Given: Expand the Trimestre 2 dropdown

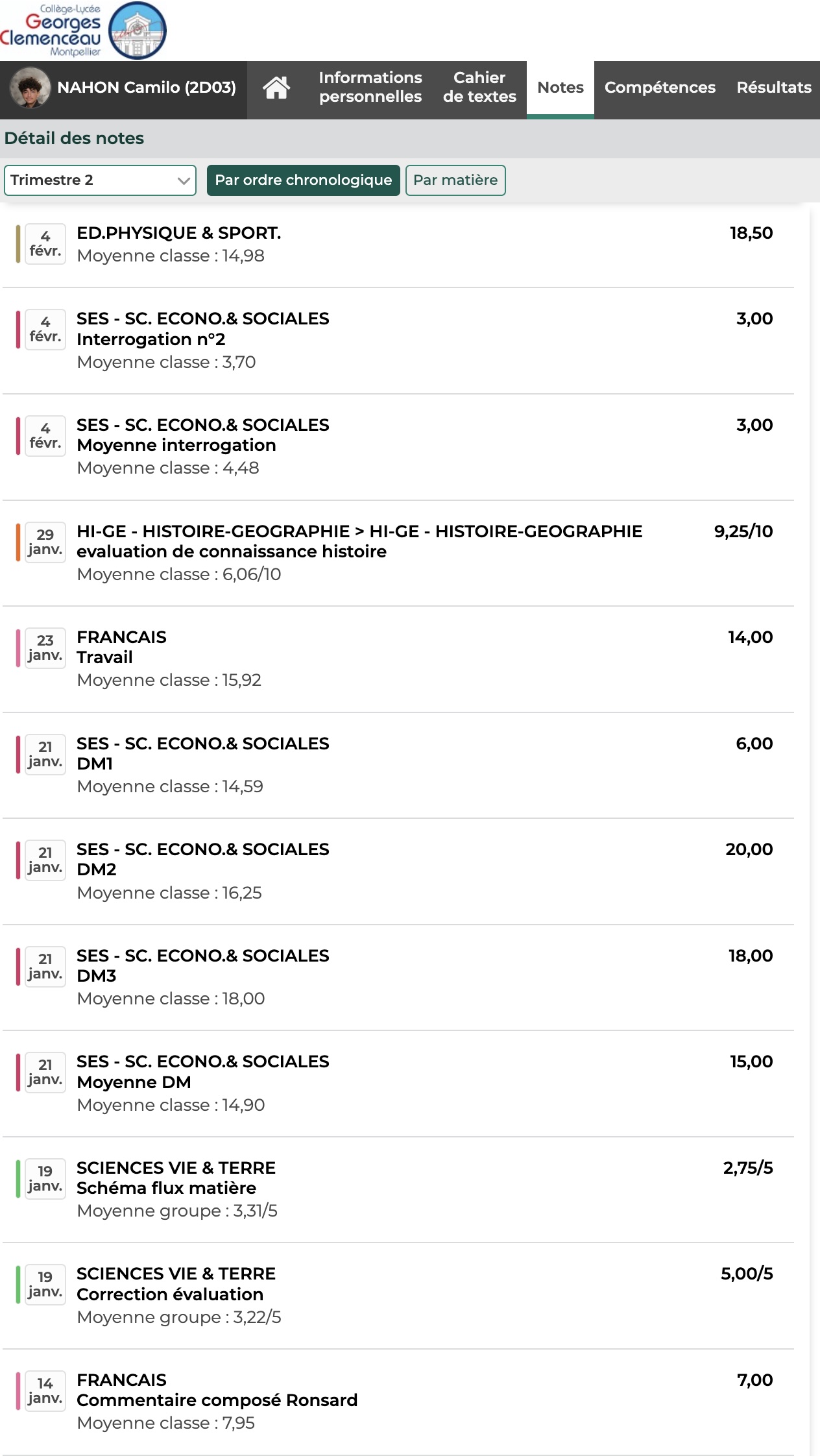Looking at the screenshot, I should click(x=100, y=180).
